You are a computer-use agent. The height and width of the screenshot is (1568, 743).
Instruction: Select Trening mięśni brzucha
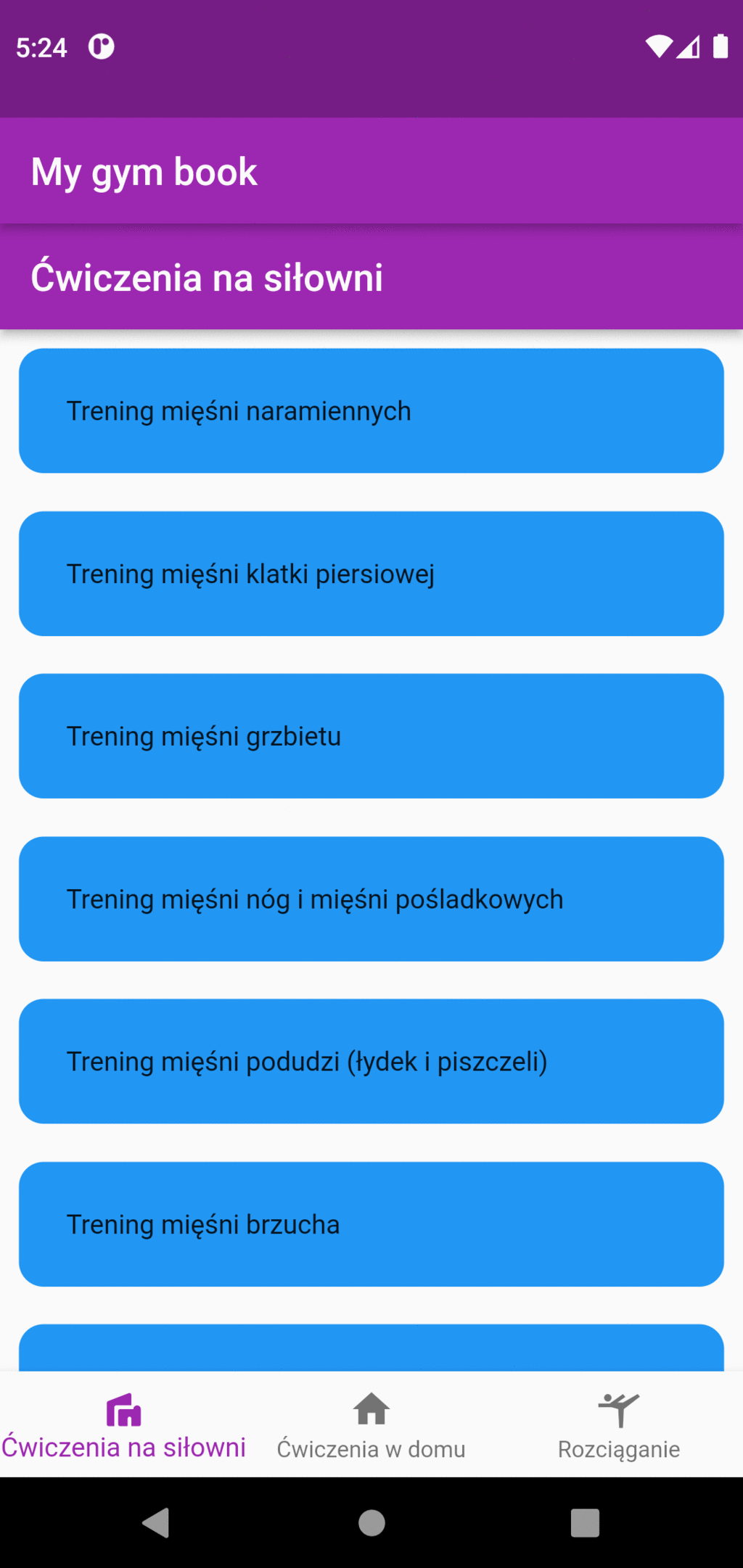tap(371, 1224)
